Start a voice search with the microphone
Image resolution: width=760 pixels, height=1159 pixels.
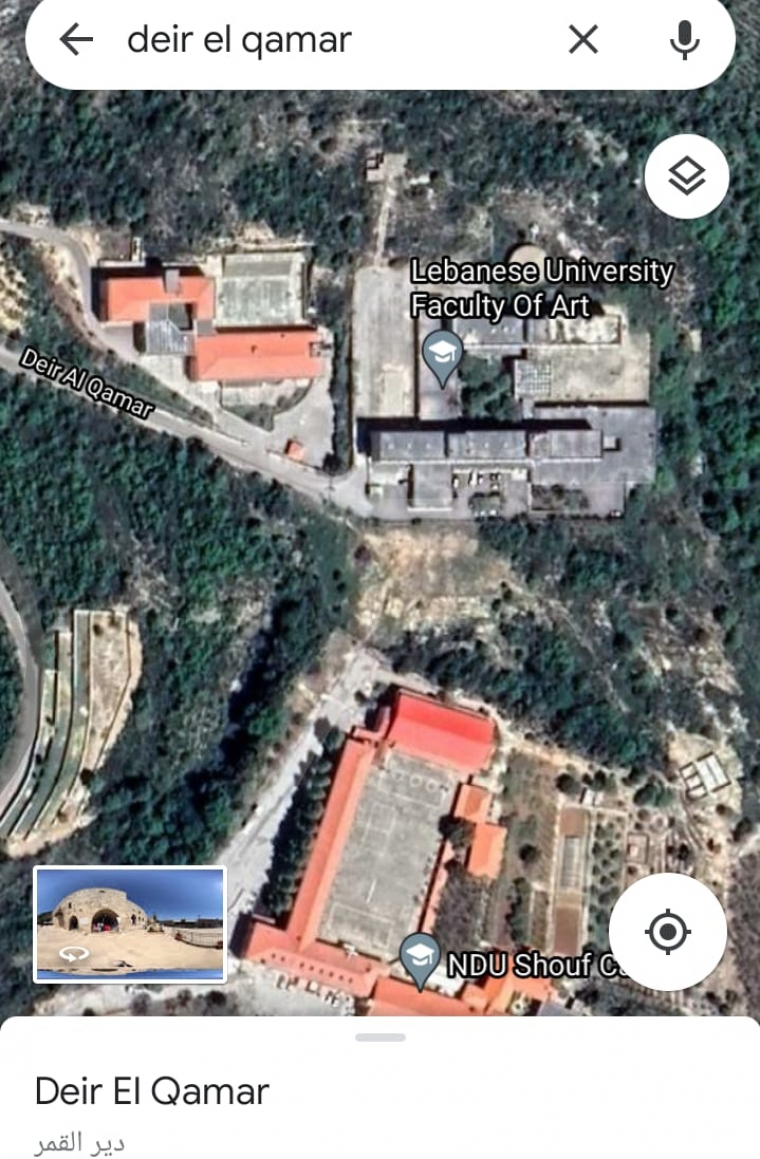point(685,40)
